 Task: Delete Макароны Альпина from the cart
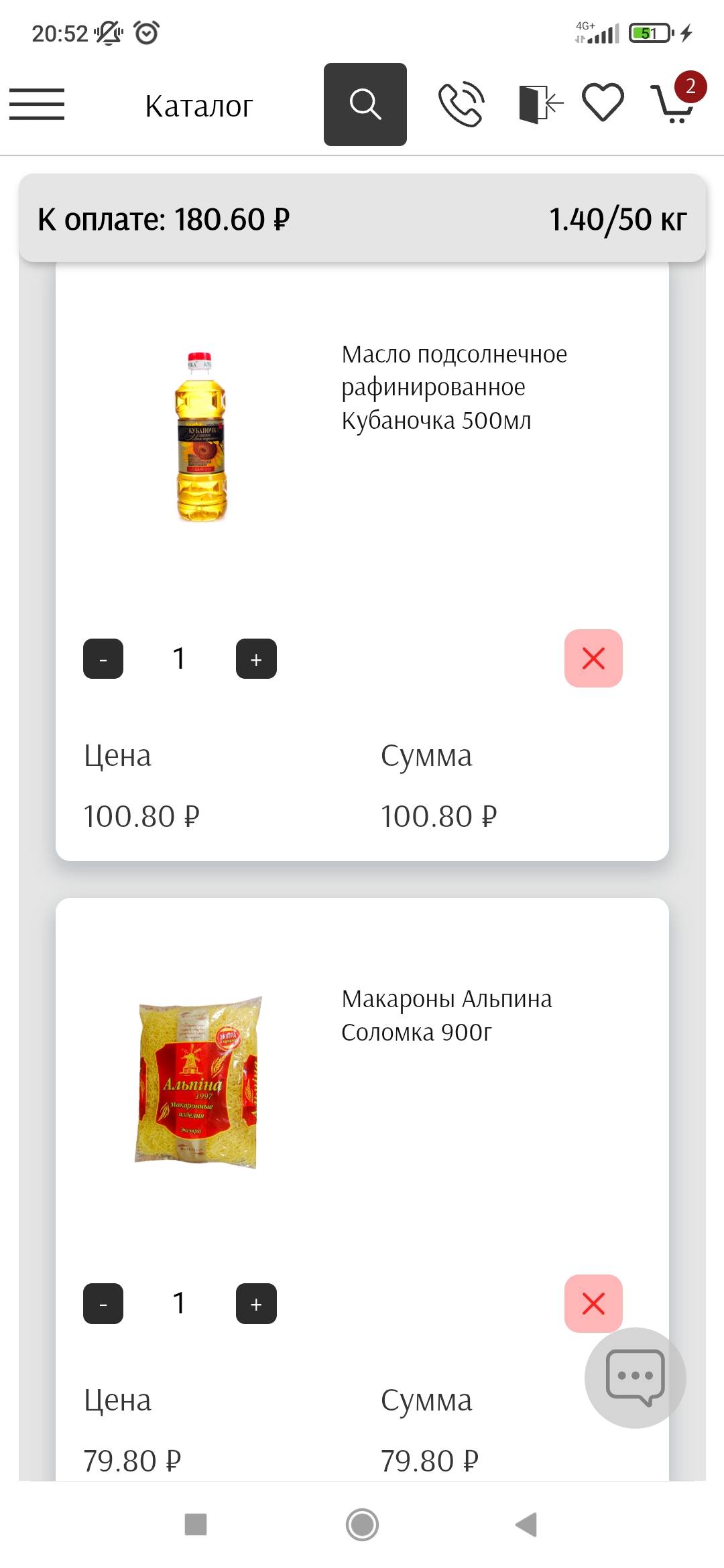(593, 1303)
